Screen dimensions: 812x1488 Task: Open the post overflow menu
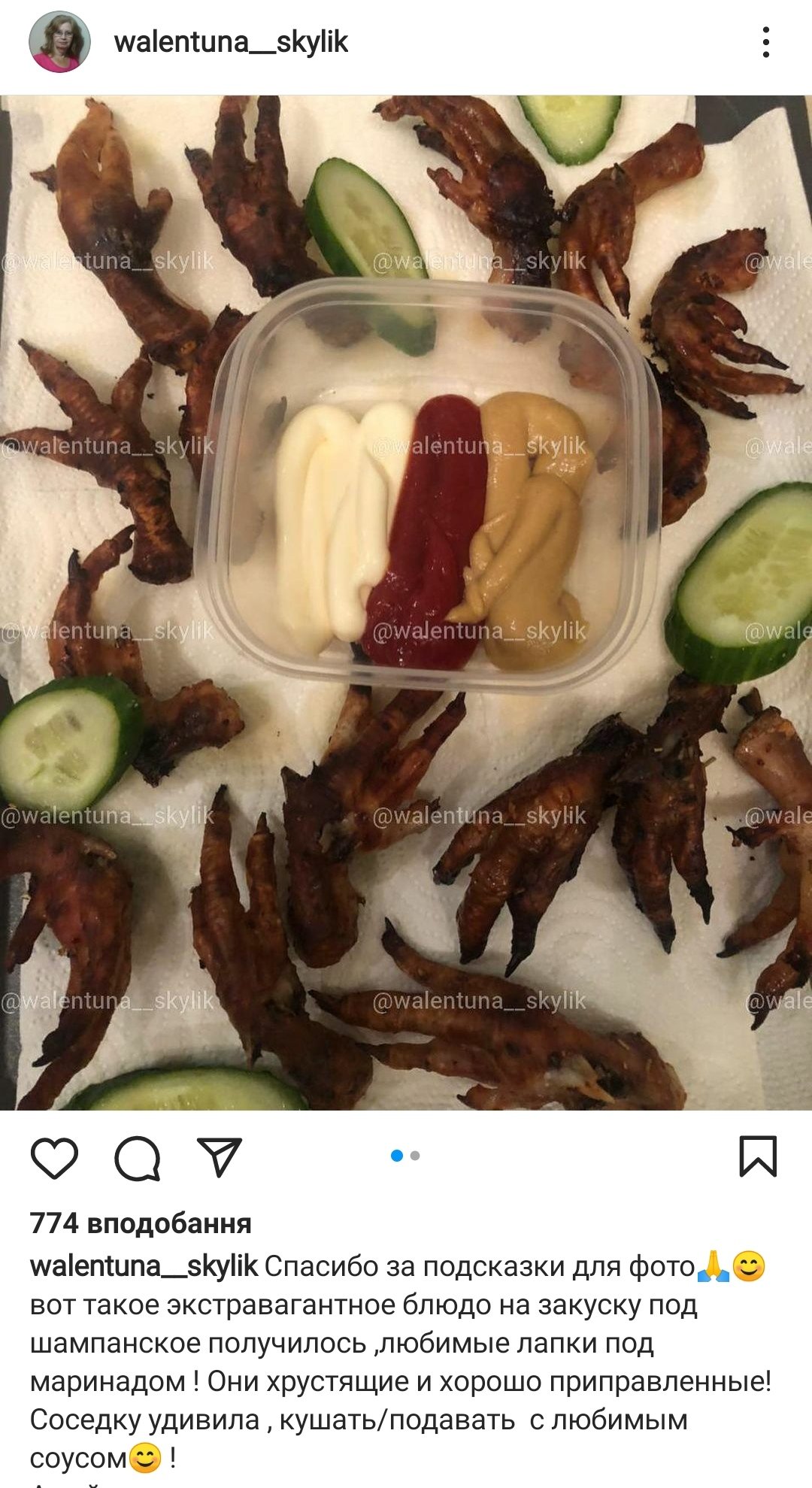point(765,42)
